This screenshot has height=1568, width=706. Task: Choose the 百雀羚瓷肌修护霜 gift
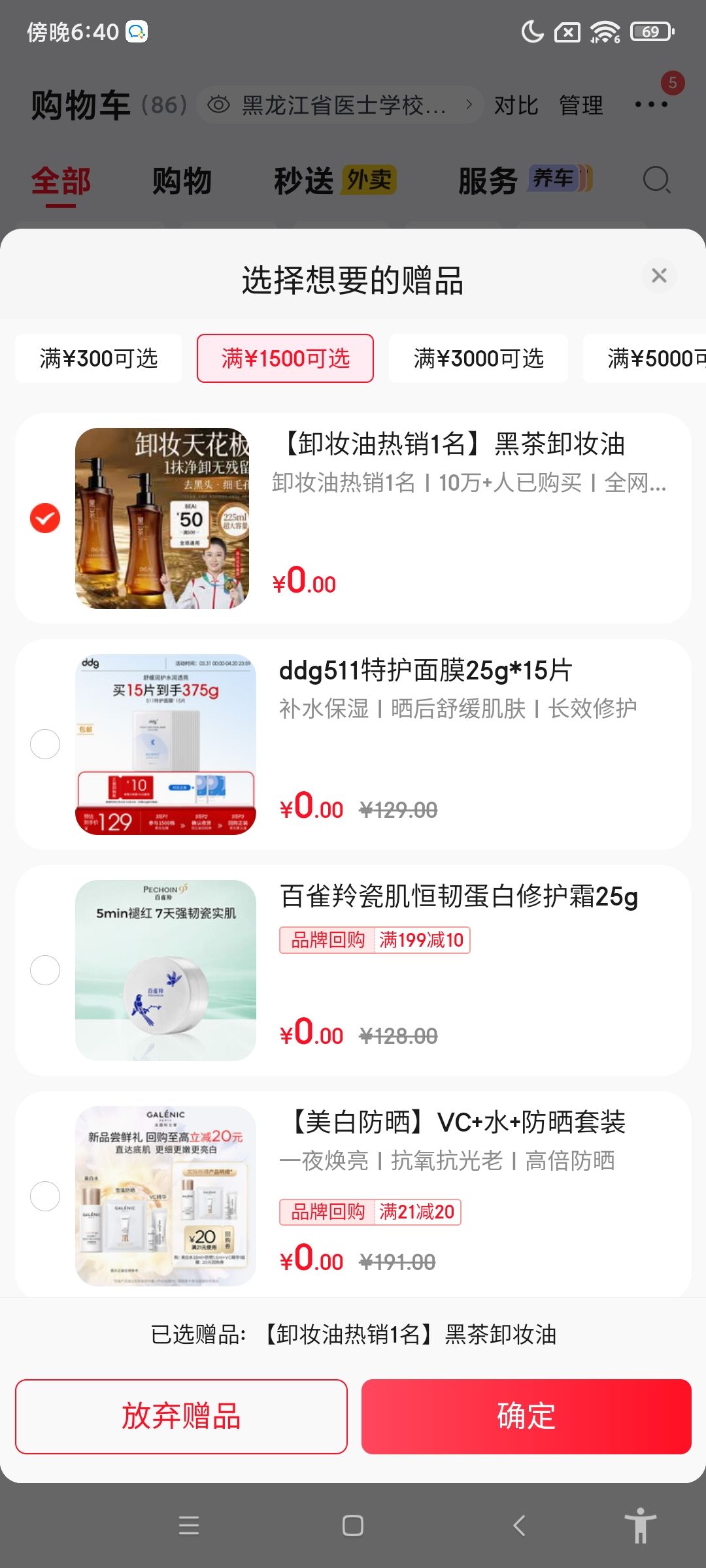pyautogui.click(x=45, y=970)
